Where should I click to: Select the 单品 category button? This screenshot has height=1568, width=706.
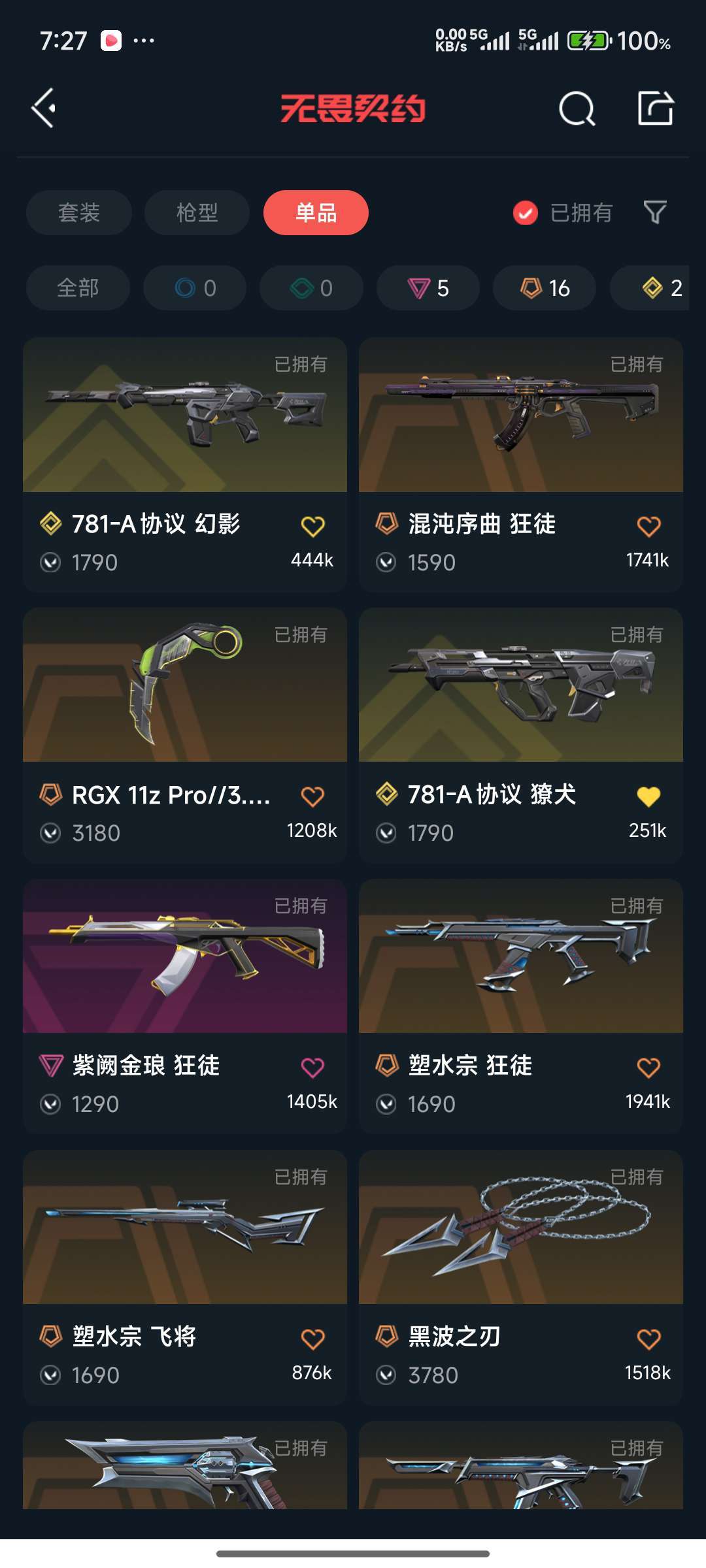point(315,212)
